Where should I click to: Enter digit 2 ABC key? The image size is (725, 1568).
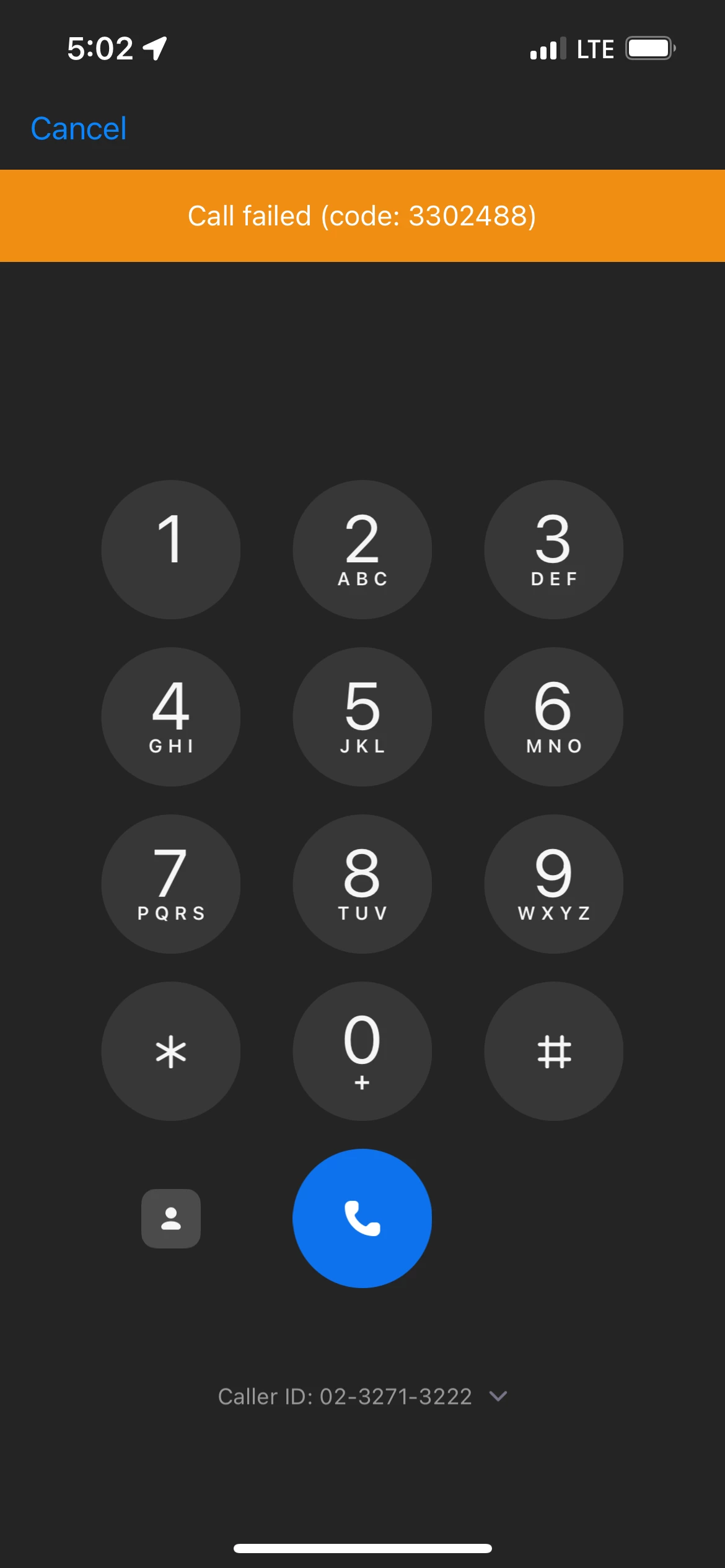click(362, 549)
